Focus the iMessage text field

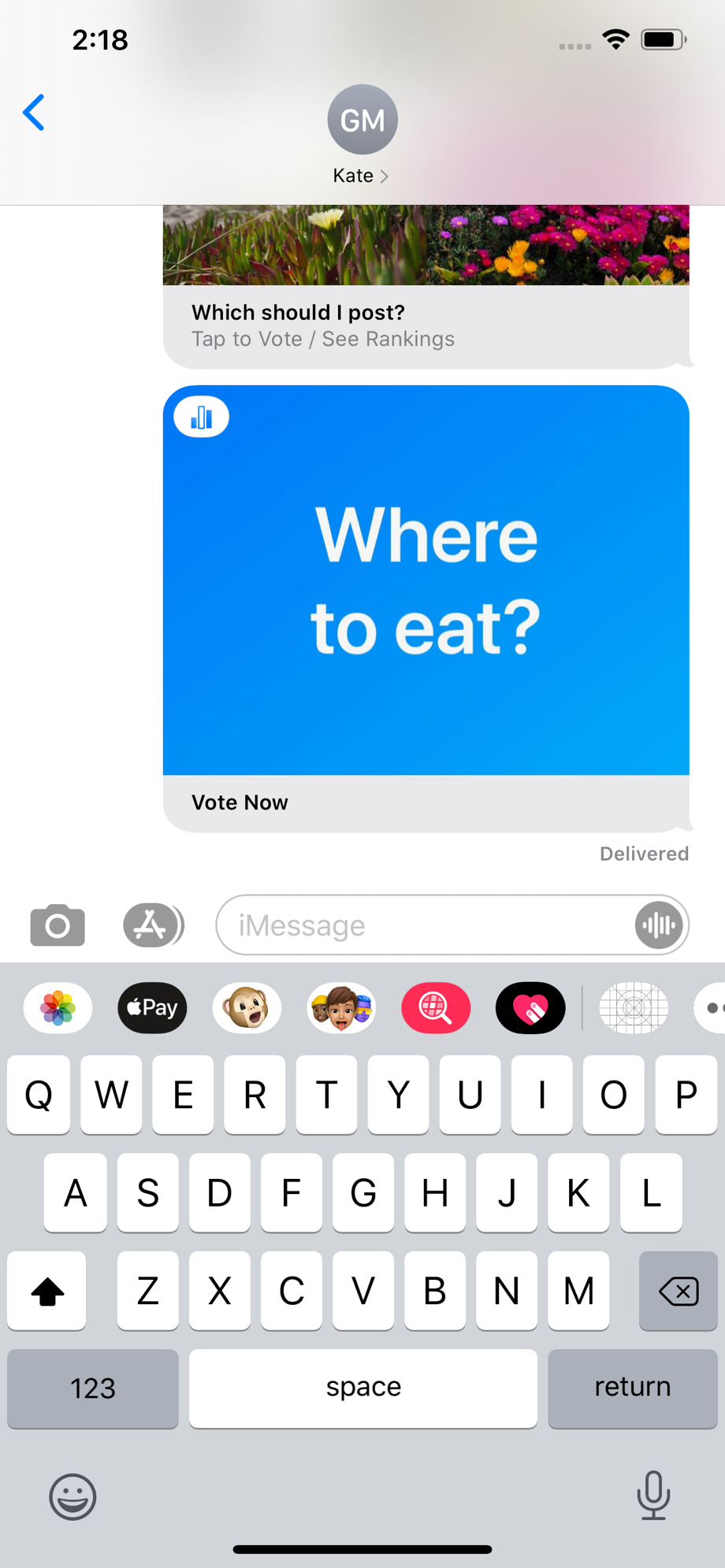426,925
